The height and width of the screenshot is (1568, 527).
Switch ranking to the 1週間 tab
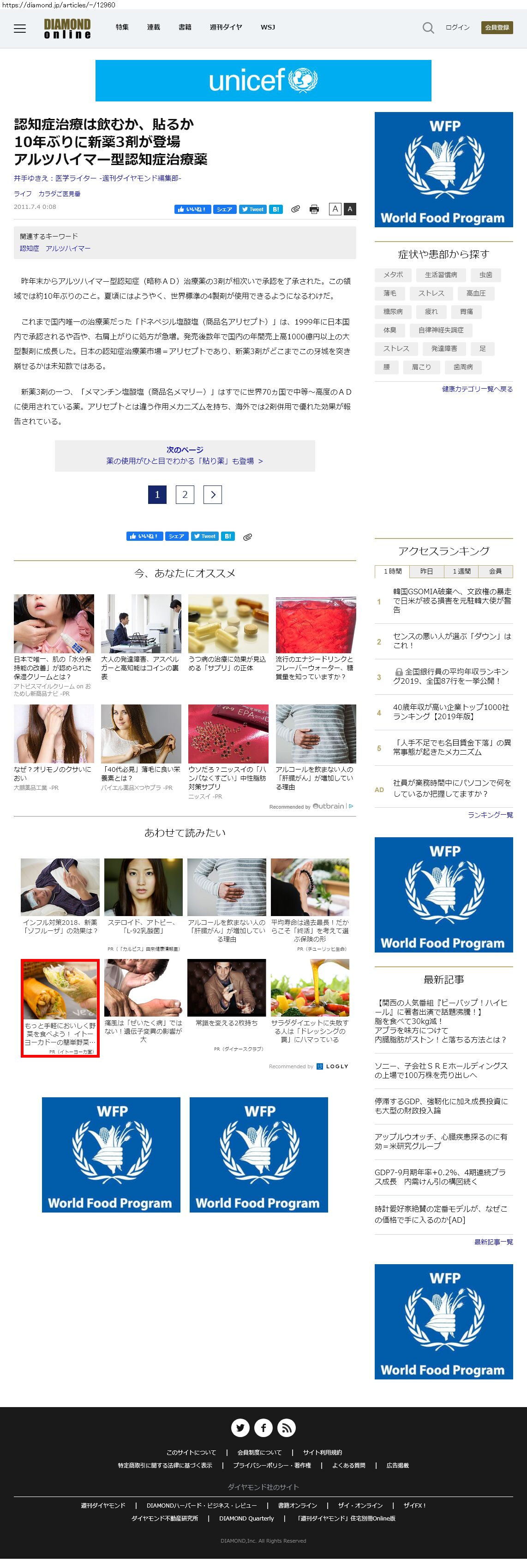(461, 571)
